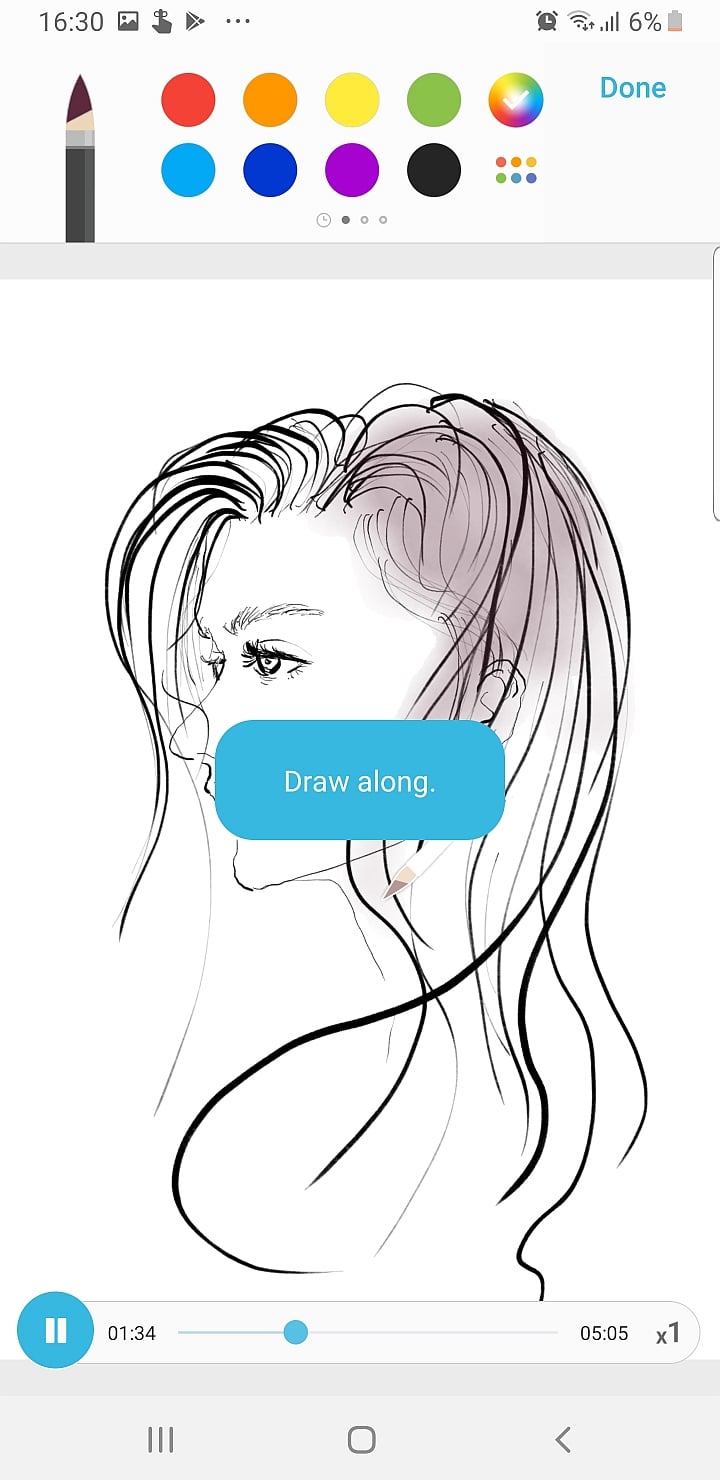Tap Done to finish drawing
The width and height of the screenshot is (720, 1480).
click(x=632, y=88)
